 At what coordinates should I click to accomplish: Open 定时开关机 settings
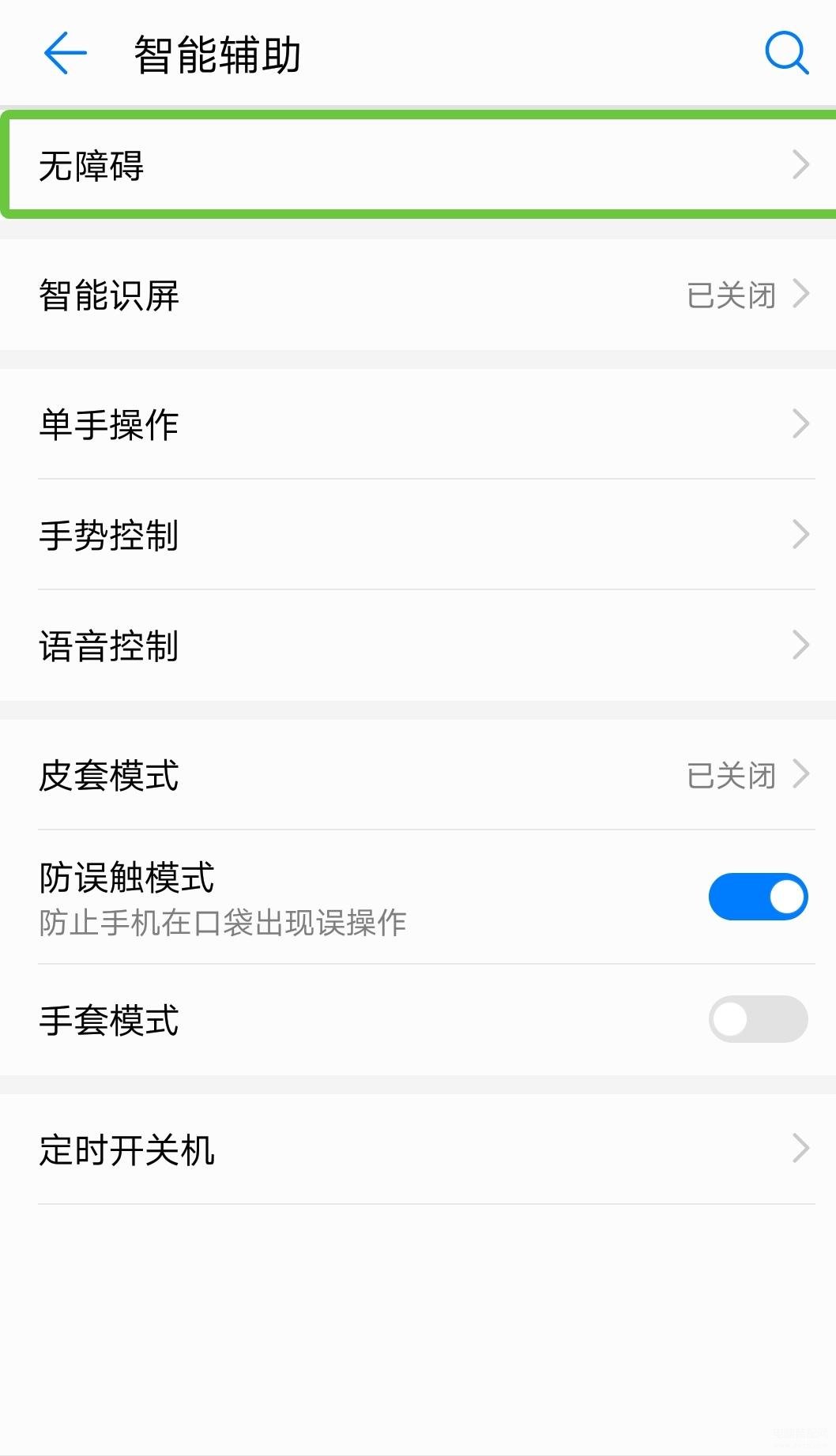point(418,1149)
